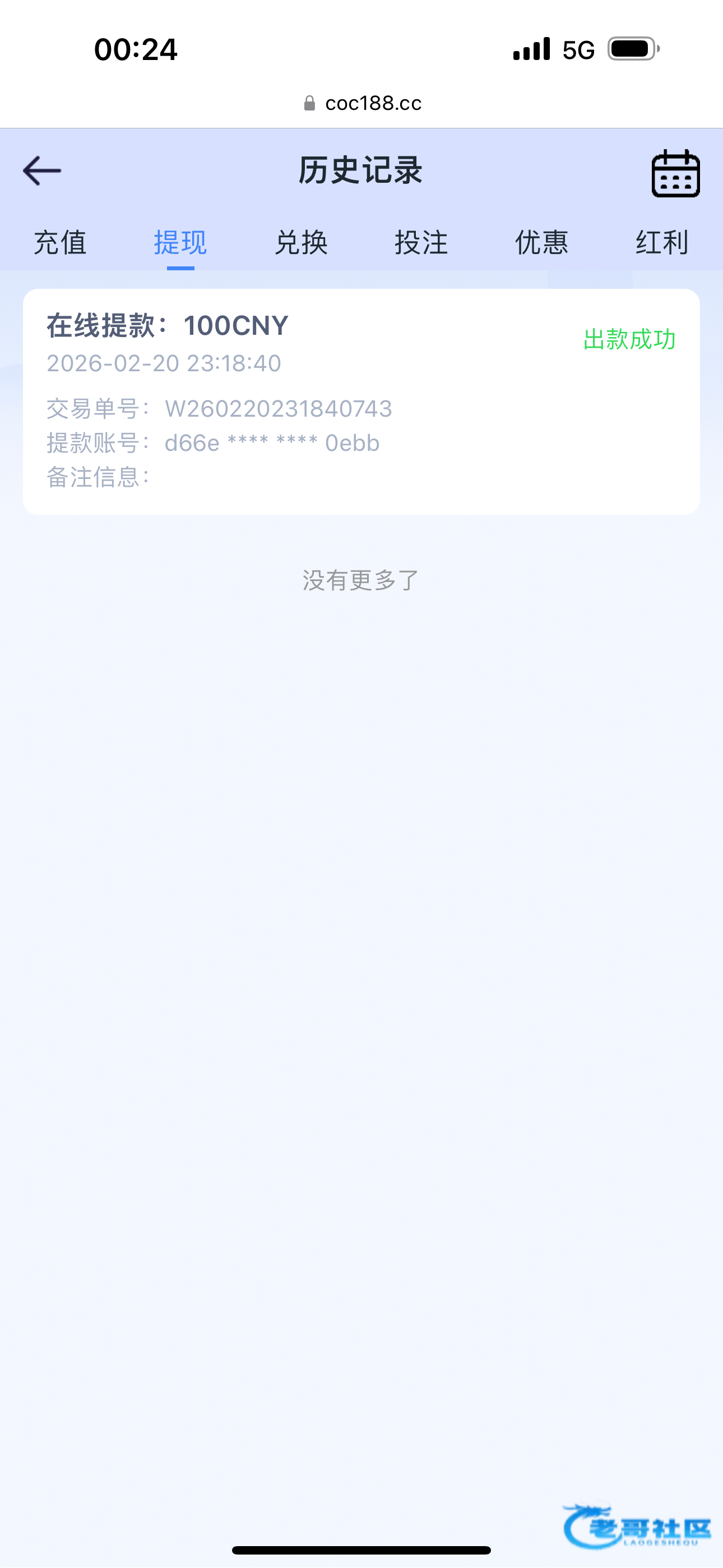This screenshot has width=723, height=1568.
Task: View the 优惠 tab
Action: pyautogui.click(x=543, y=242)
